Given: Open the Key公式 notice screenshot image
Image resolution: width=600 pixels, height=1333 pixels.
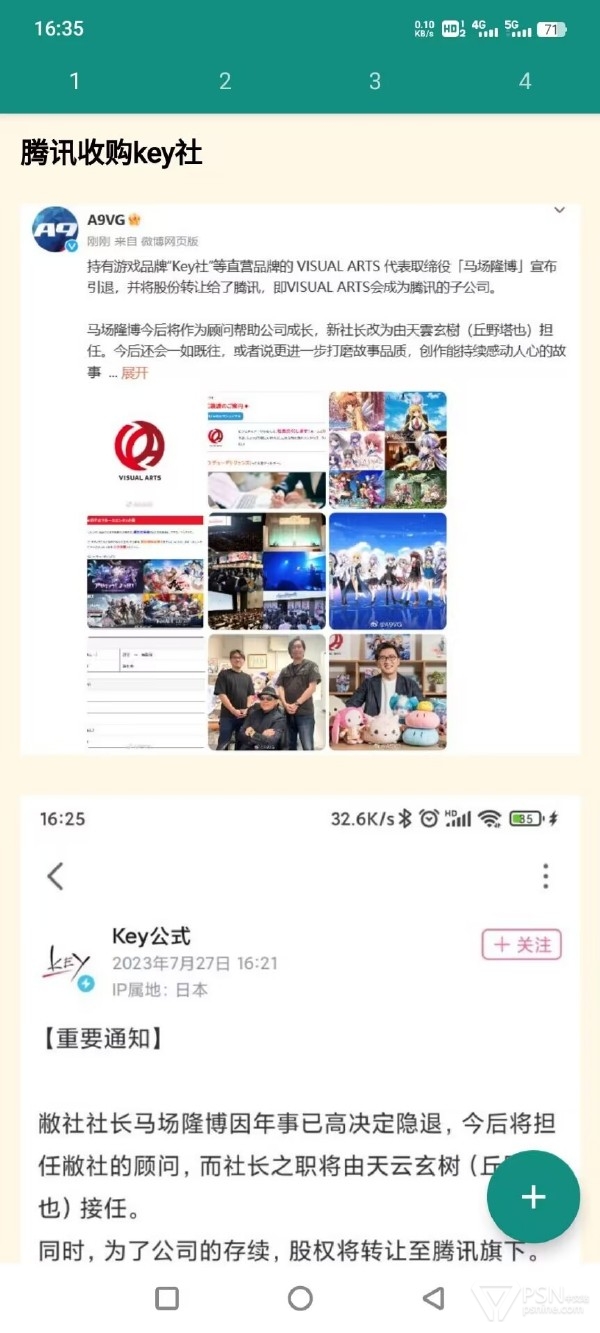Looking at the screenshot, I should pyautogui.click(x=300, y=1030).
